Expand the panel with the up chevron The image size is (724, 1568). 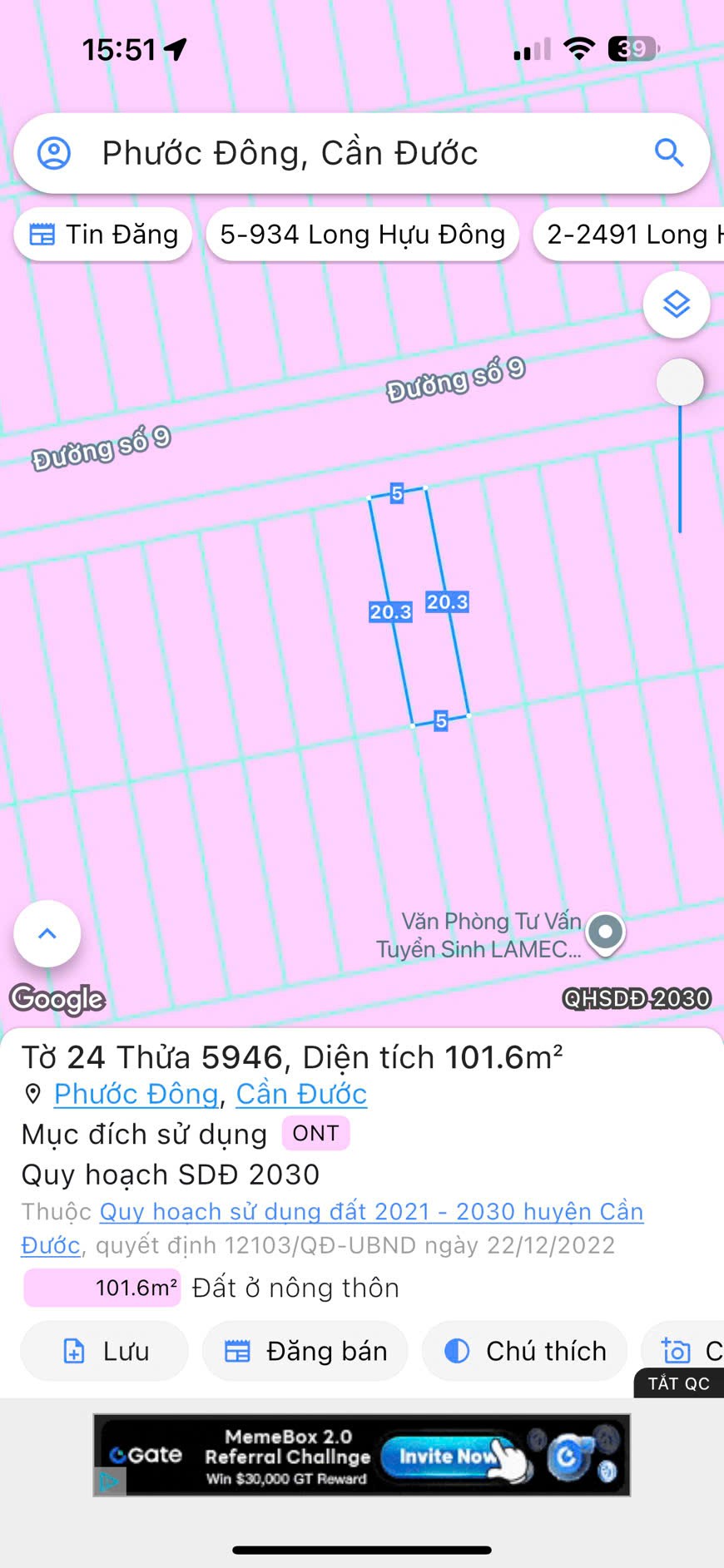[47, 933]
